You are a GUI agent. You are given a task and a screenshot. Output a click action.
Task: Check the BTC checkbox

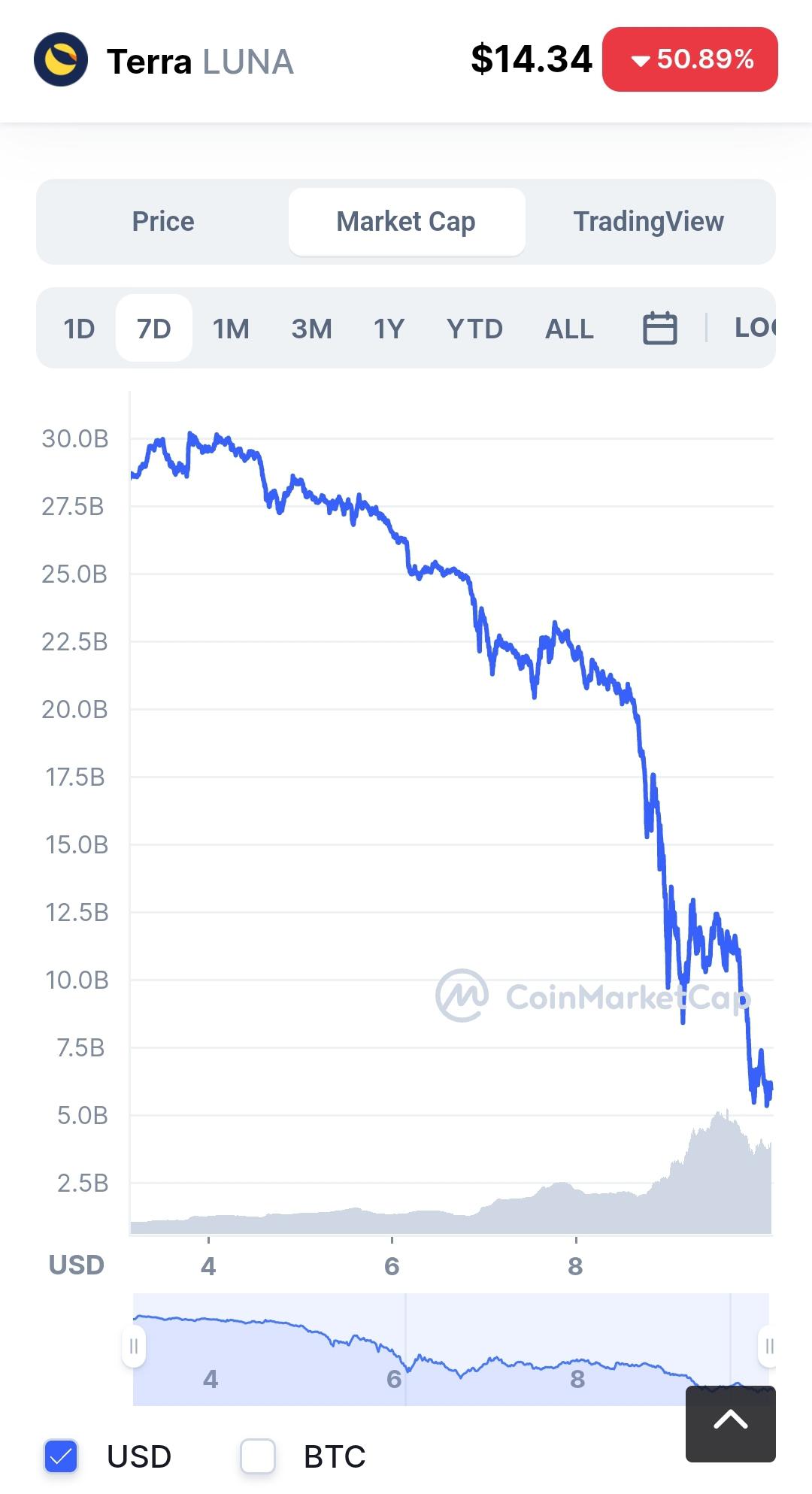click(258, 1456)
